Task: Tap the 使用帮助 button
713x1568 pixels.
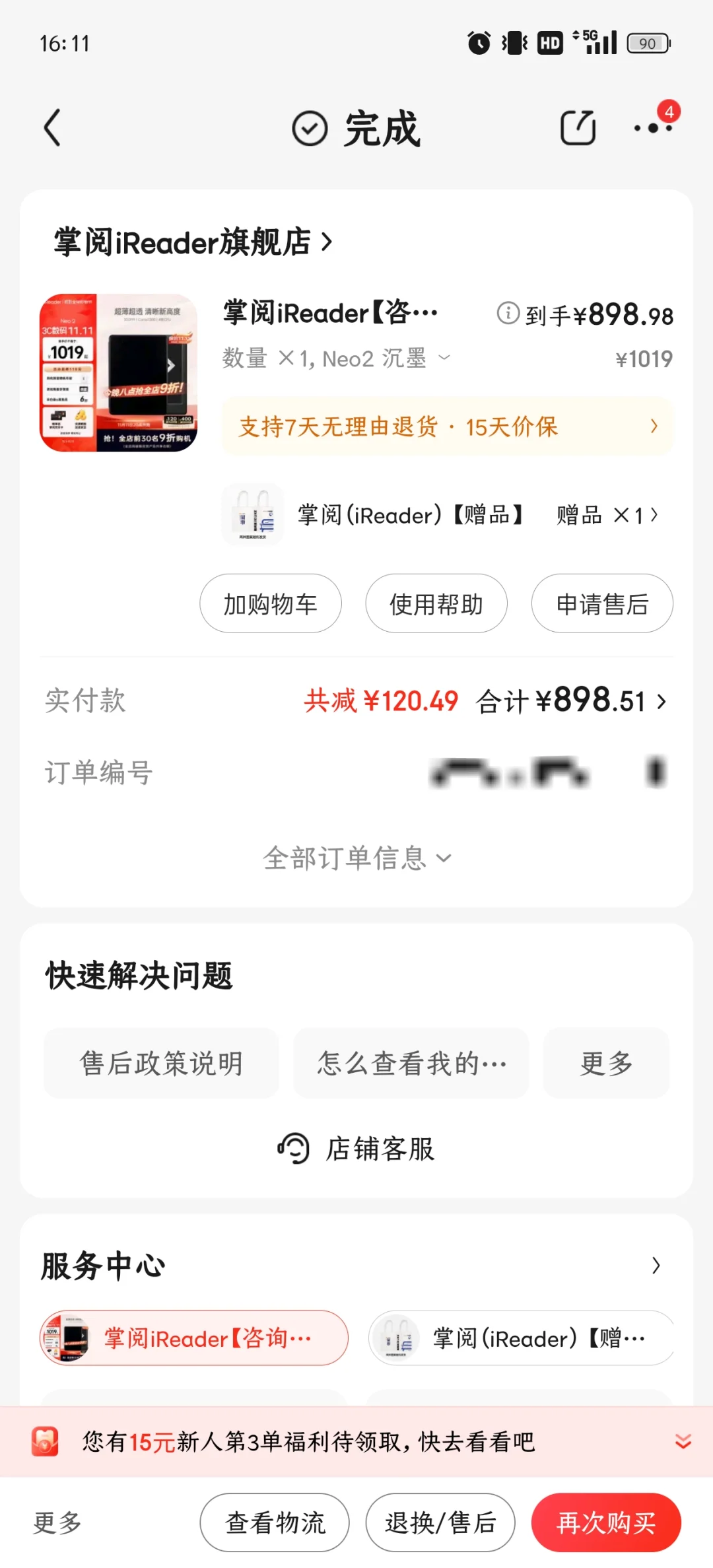Action: tap(436, 603)
